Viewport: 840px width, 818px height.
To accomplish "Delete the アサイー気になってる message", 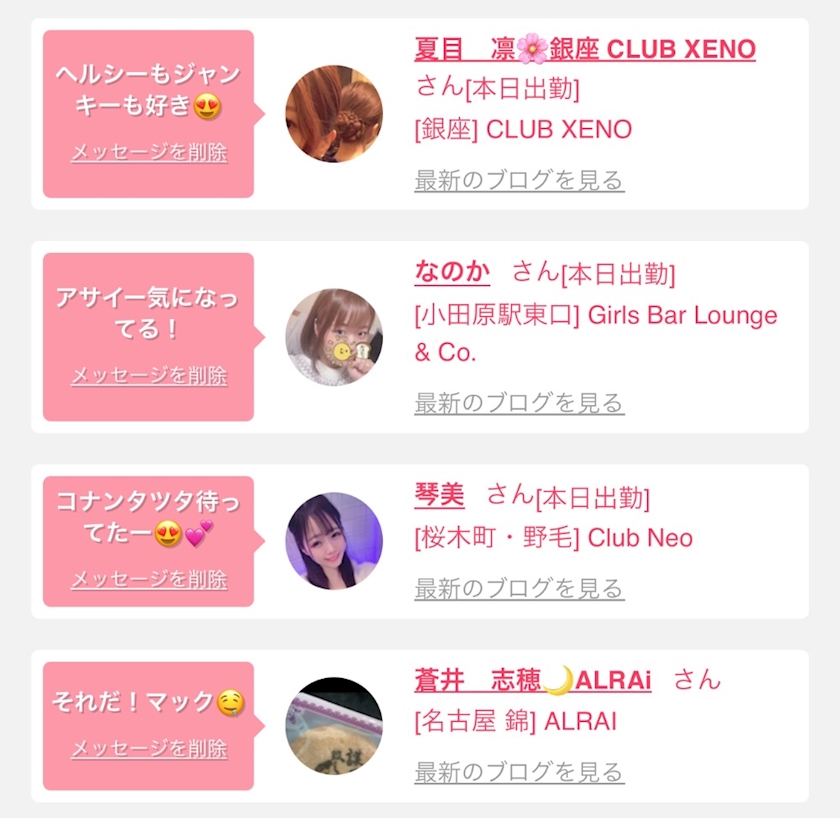I will (149, 376).
